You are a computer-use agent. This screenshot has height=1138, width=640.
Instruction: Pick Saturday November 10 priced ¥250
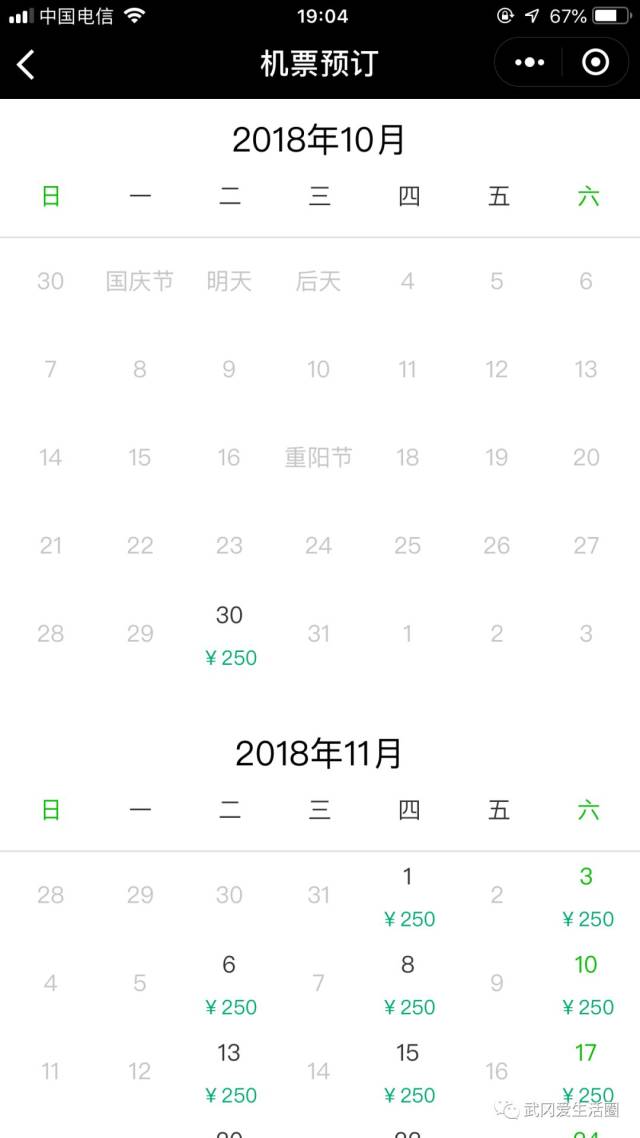tap(586, 985)
